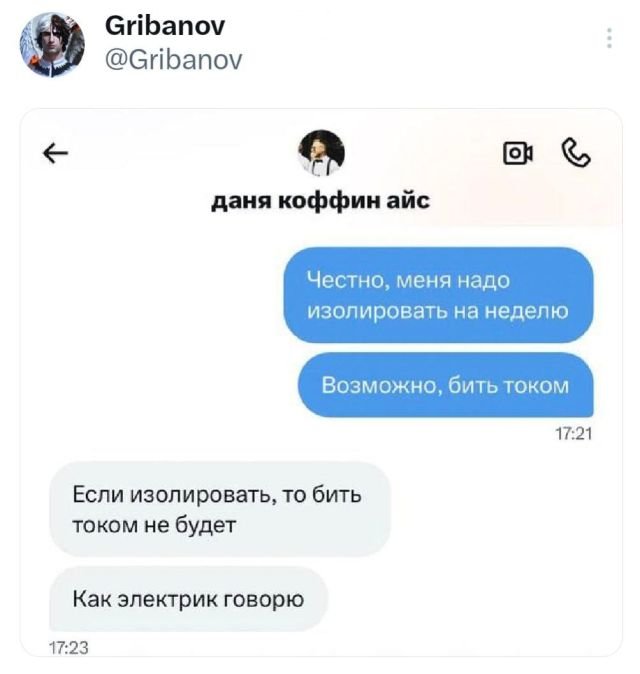Image resolution: width=640 pixels, height=674 pixels.
Task: Tap the Gribanov display name
Action: 165,25
